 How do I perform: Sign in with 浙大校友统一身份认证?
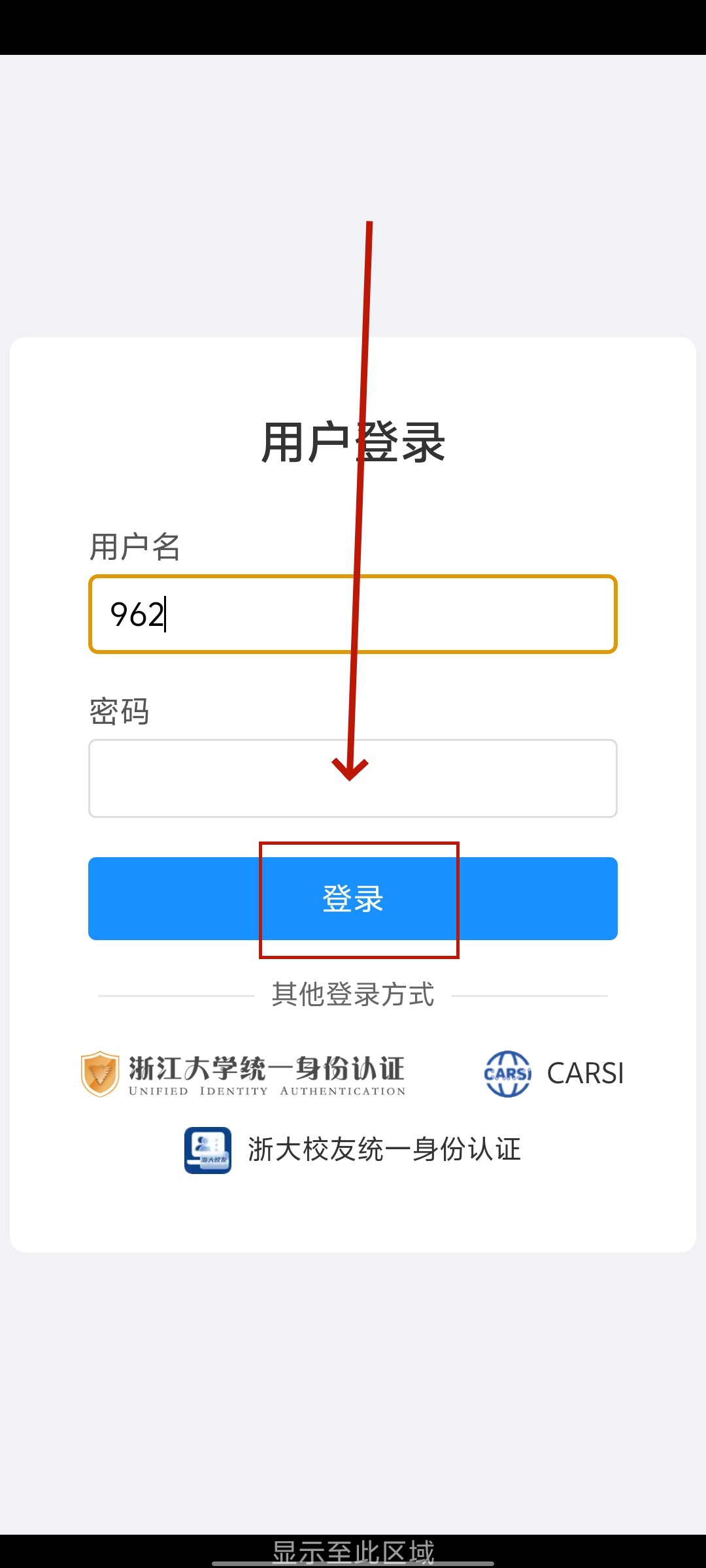(x=353, y=1150)
